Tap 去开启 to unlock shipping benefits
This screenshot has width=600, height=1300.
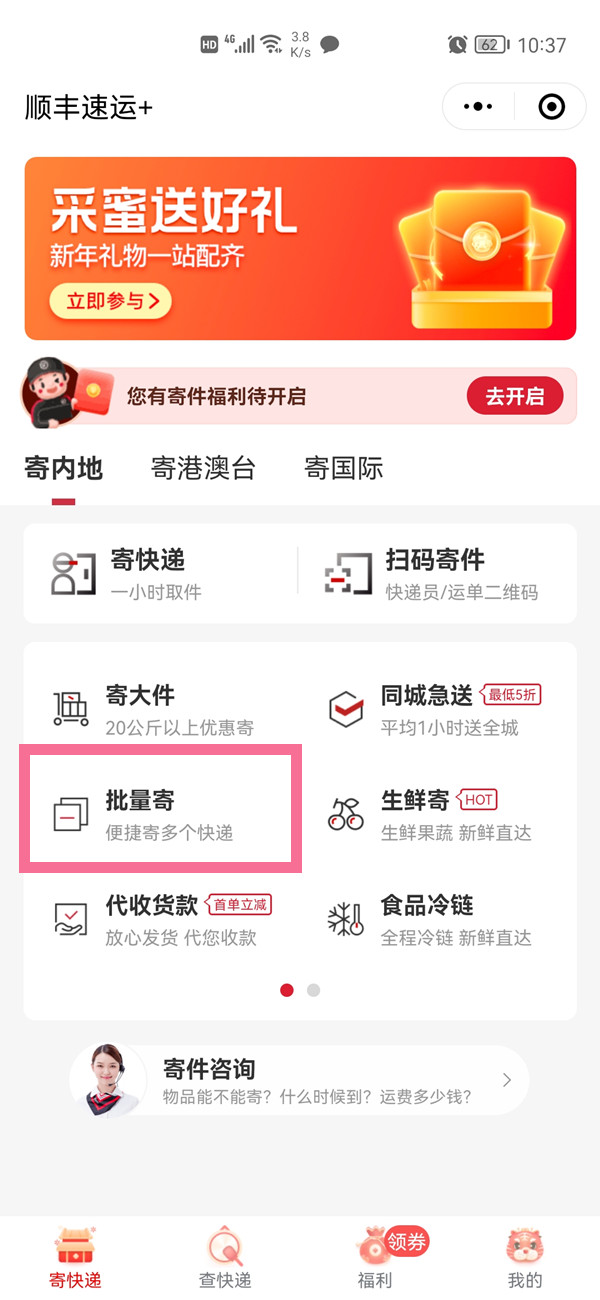point(514,397)
